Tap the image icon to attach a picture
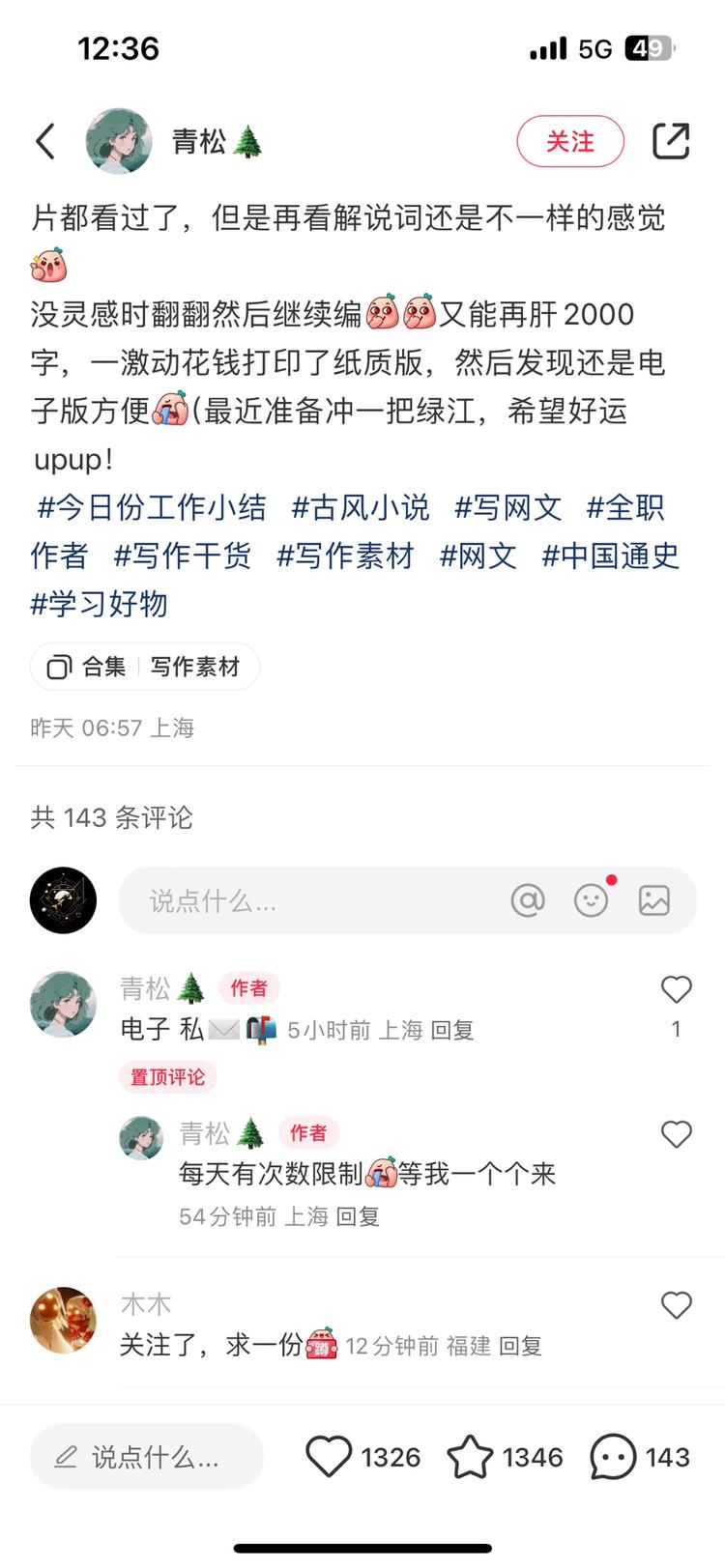This screenshot has height=1568, width=725. (655, 899)
